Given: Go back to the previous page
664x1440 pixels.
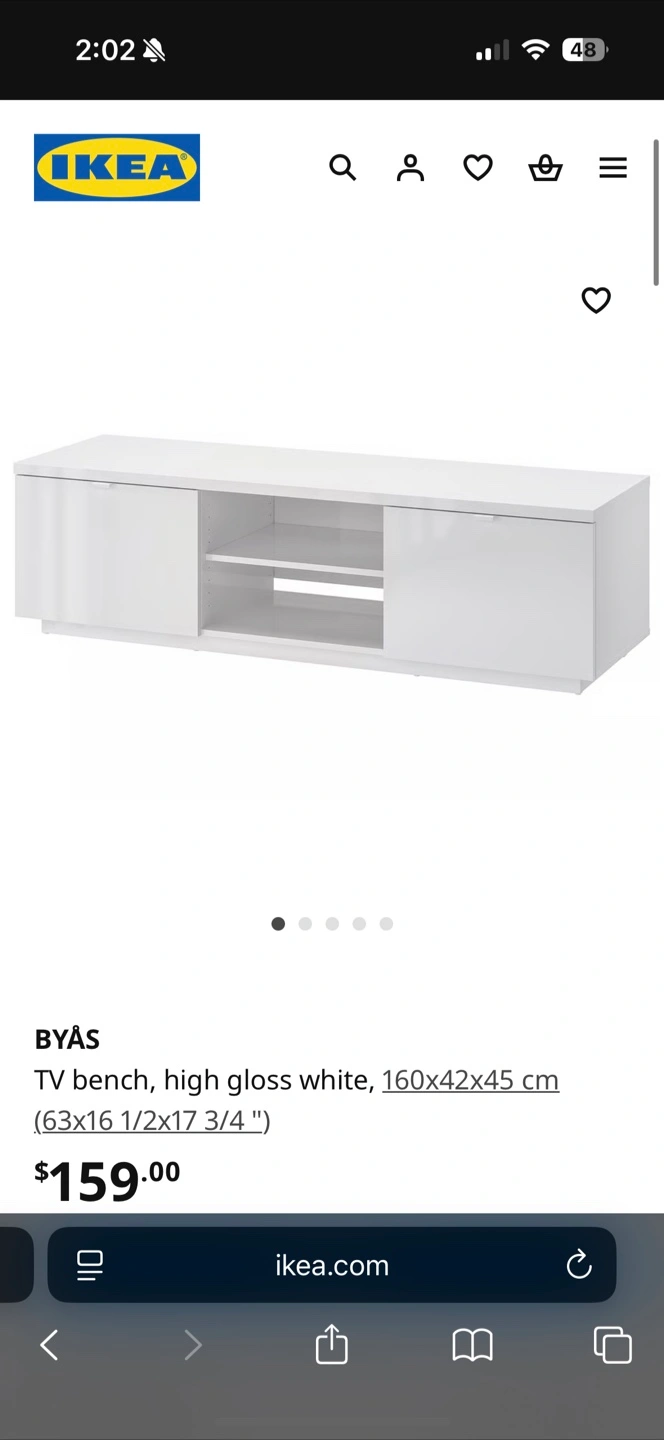Looking at the screenshot, I should [49, 1345].
